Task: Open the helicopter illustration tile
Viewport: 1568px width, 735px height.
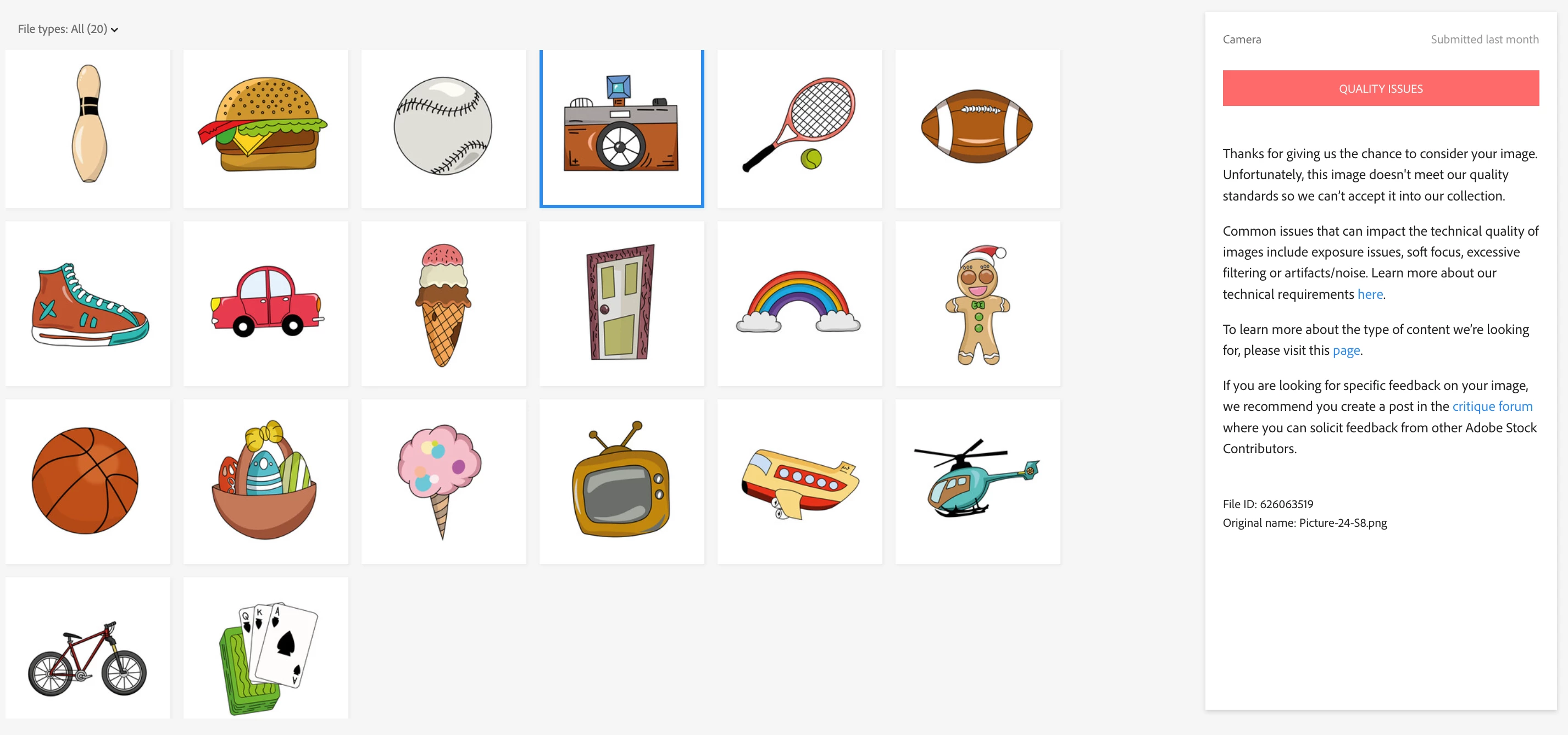Action: [x=977, y=481]
